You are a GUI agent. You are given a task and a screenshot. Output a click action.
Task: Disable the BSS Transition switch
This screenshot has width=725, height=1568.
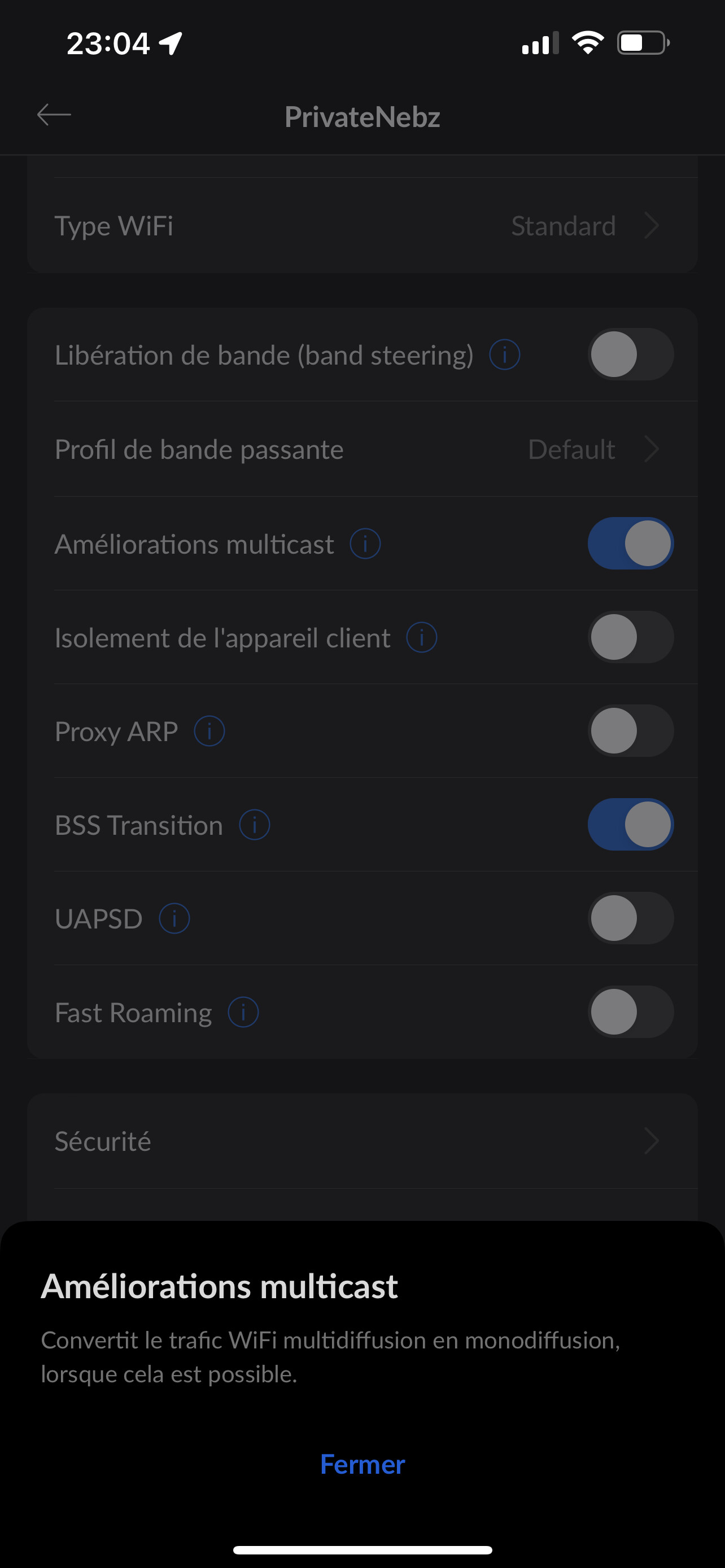pyautogui.click(x=631, y=825)
